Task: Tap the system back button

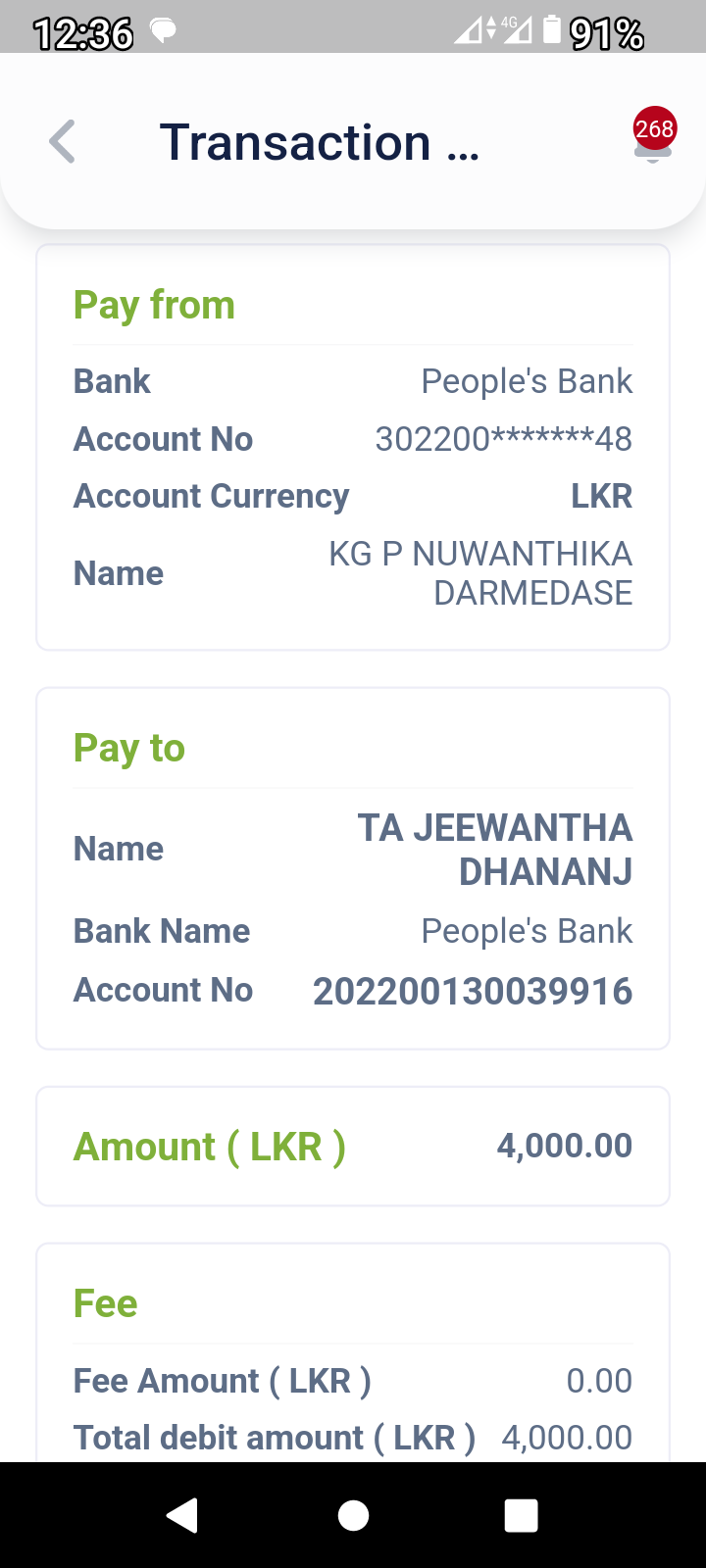Action: point(182,1515)
